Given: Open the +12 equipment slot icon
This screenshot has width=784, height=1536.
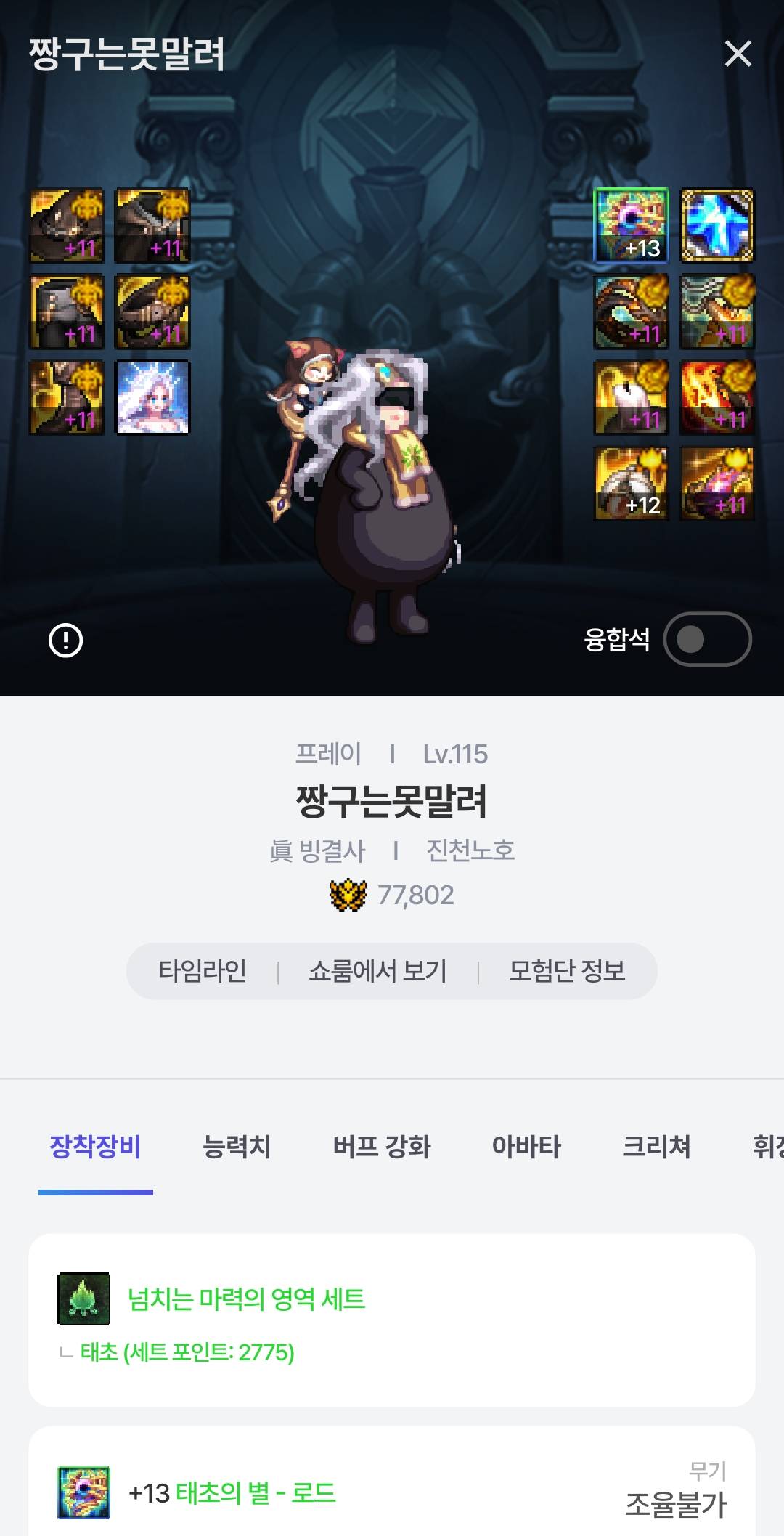Looking at the screenshot, I should (631, 484).
